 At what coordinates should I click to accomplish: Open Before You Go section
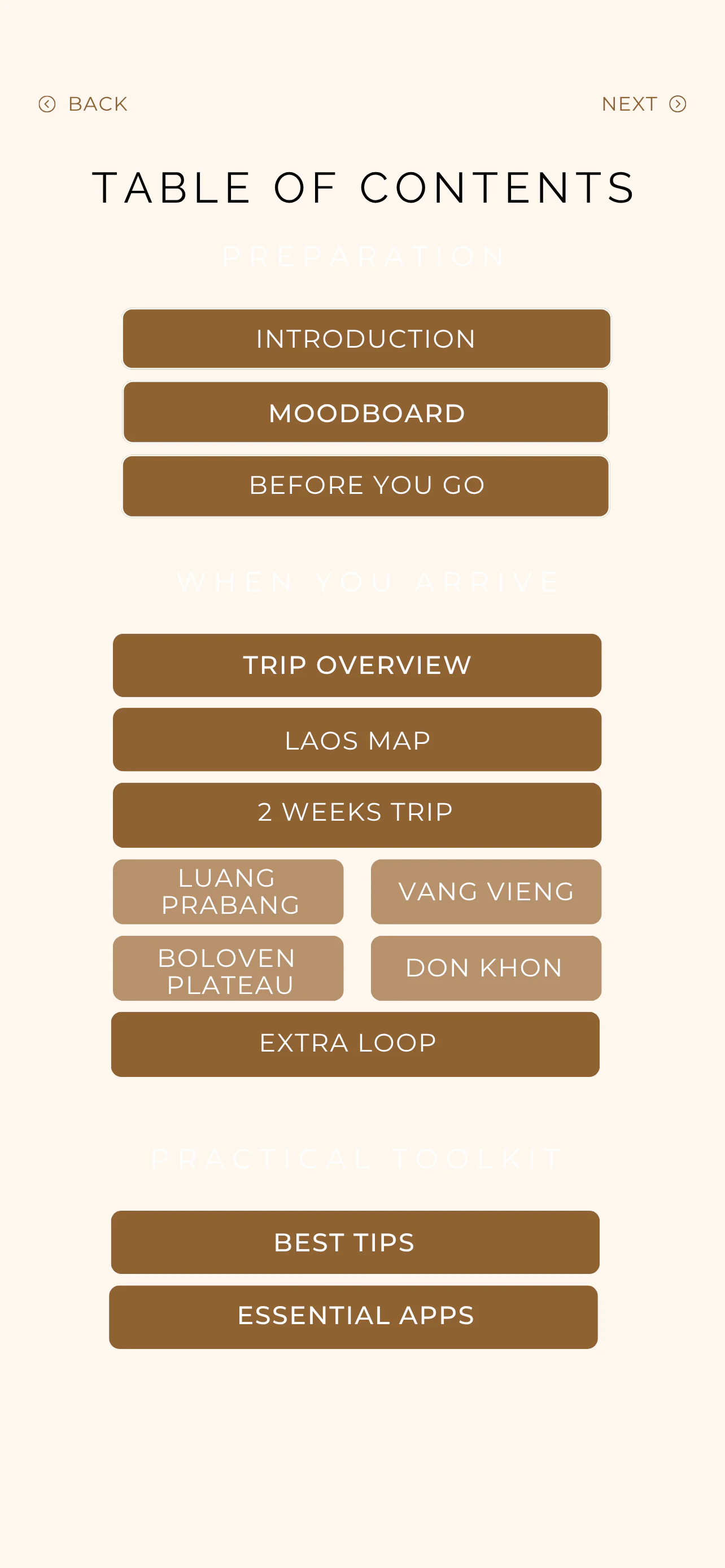coord(366,486)
